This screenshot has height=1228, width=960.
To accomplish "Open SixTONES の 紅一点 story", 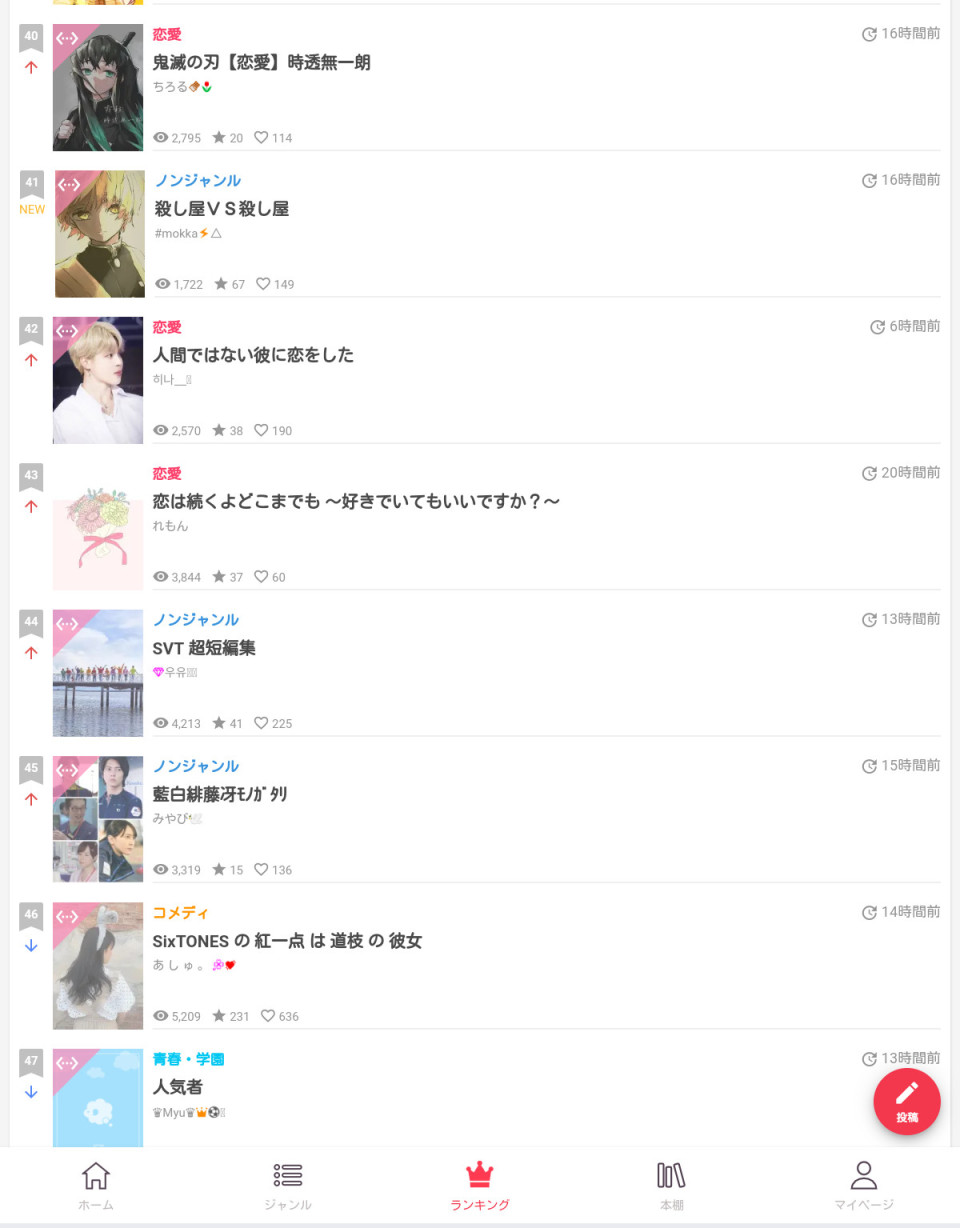I will coord(287,941).
